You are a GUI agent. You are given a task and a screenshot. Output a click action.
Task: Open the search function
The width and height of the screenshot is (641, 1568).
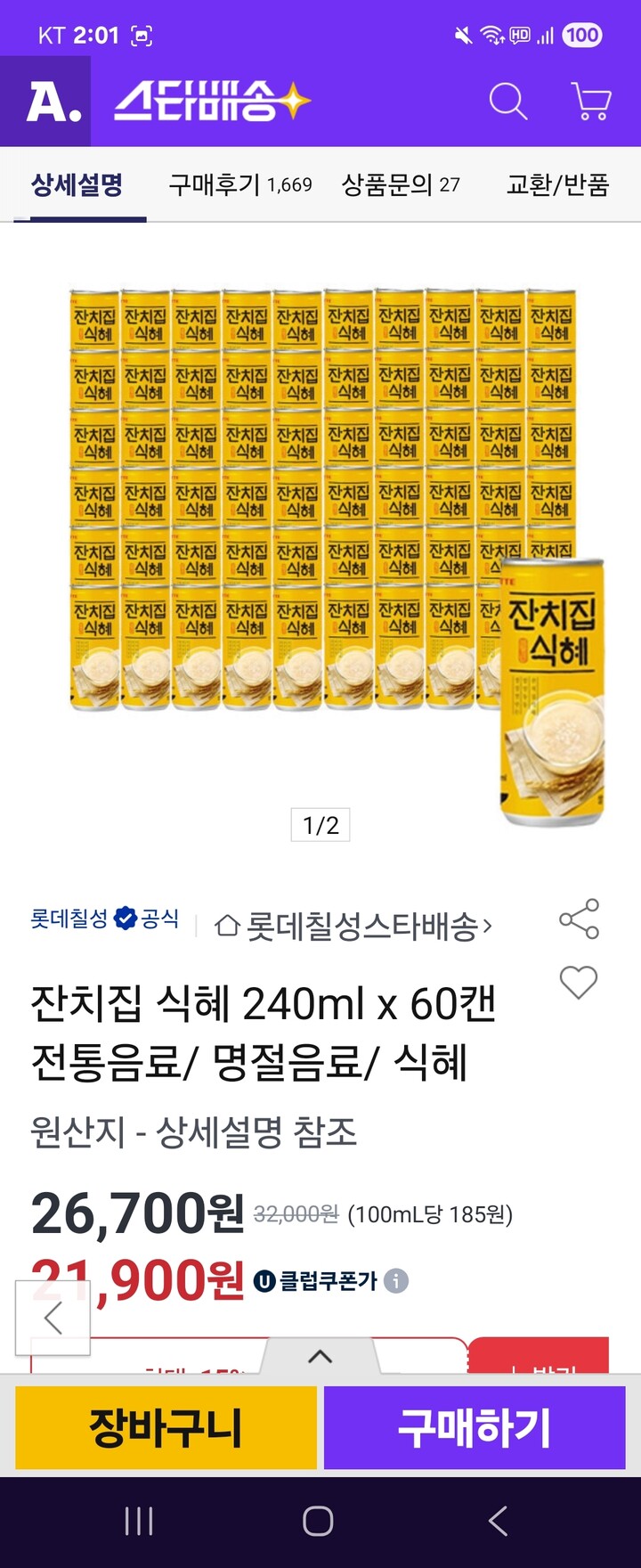click(x=508, y=102)
